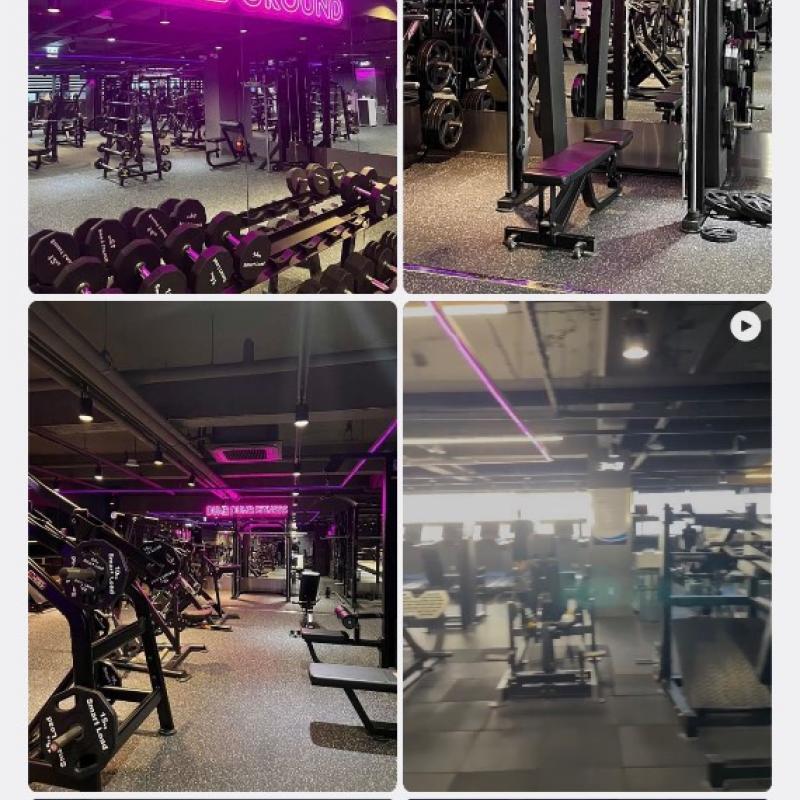Play the gym walkthrough video tile

coord(587,546)
